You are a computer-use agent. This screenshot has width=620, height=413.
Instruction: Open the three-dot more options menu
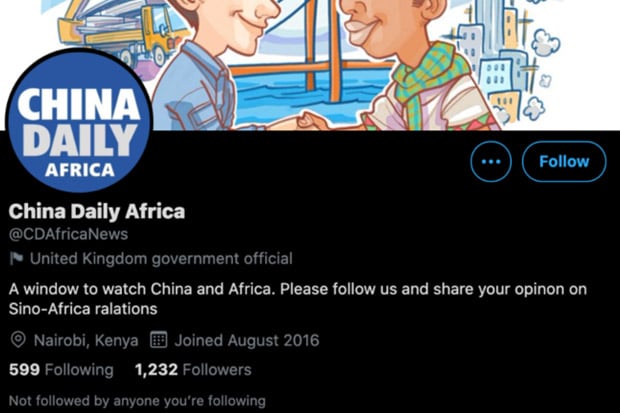point(490,161)
